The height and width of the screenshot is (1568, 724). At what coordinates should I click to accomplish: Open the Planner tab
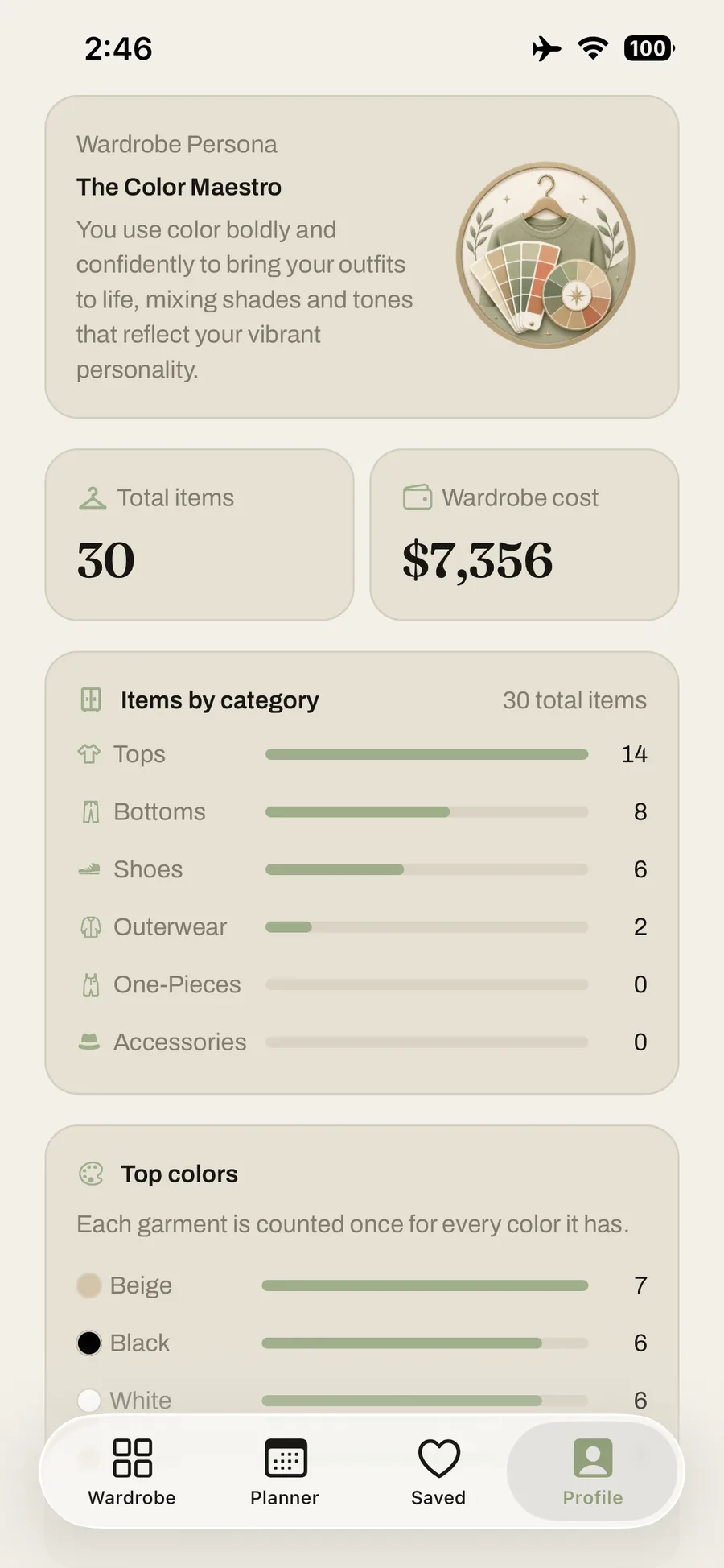point(285,1471)
